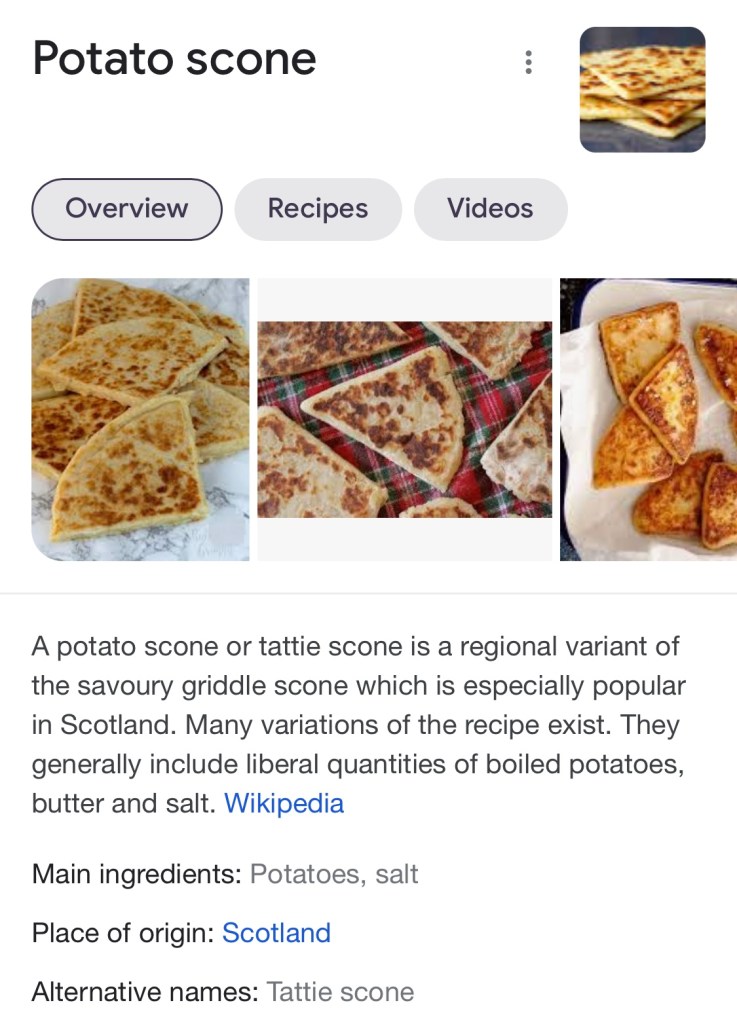View the scone photo on tartan cloth
This screenshot has width=737, height=1024.
405,419
